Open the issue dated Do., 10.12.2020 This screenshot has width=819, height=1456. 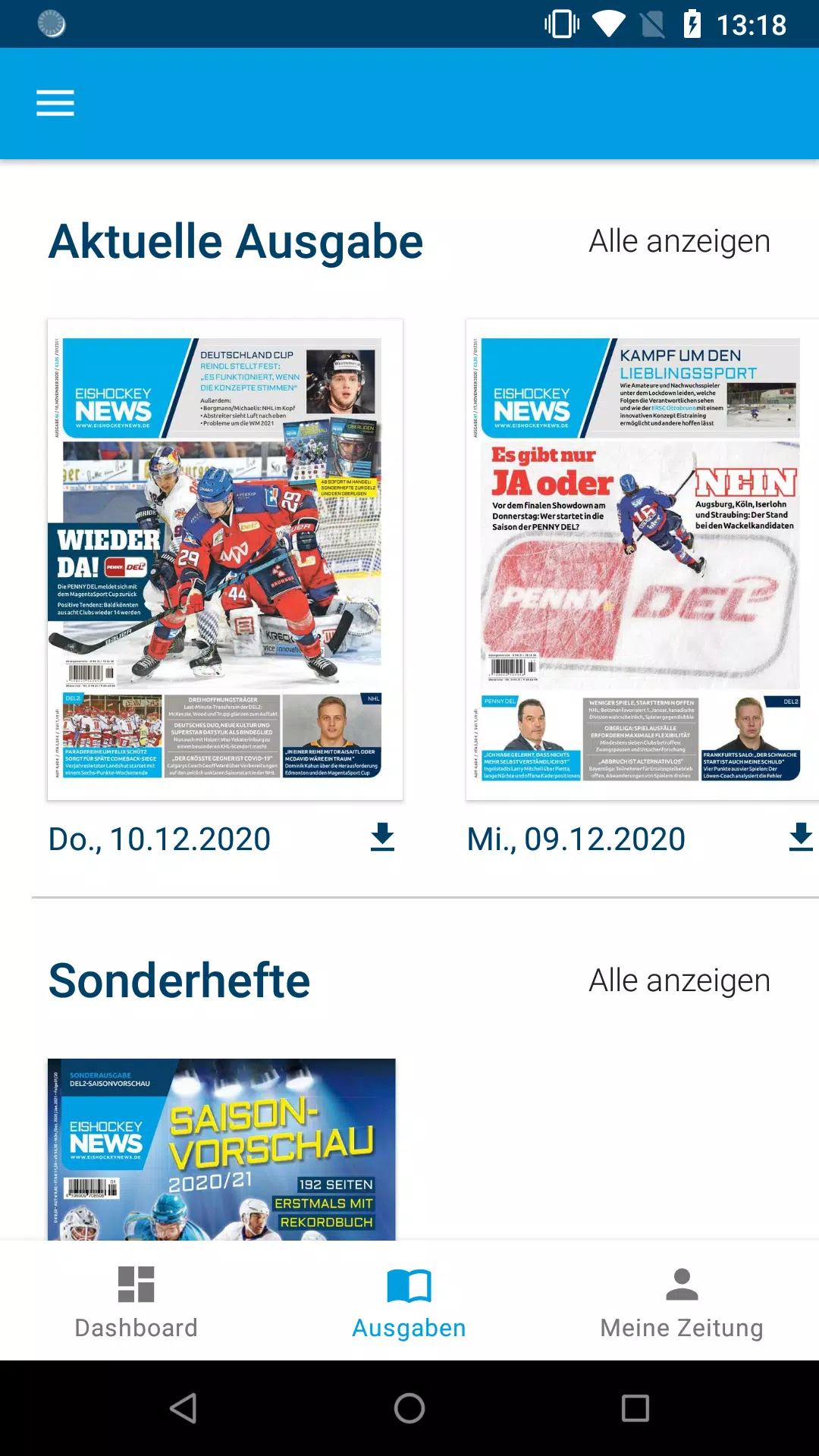click(x=225, y=560)
